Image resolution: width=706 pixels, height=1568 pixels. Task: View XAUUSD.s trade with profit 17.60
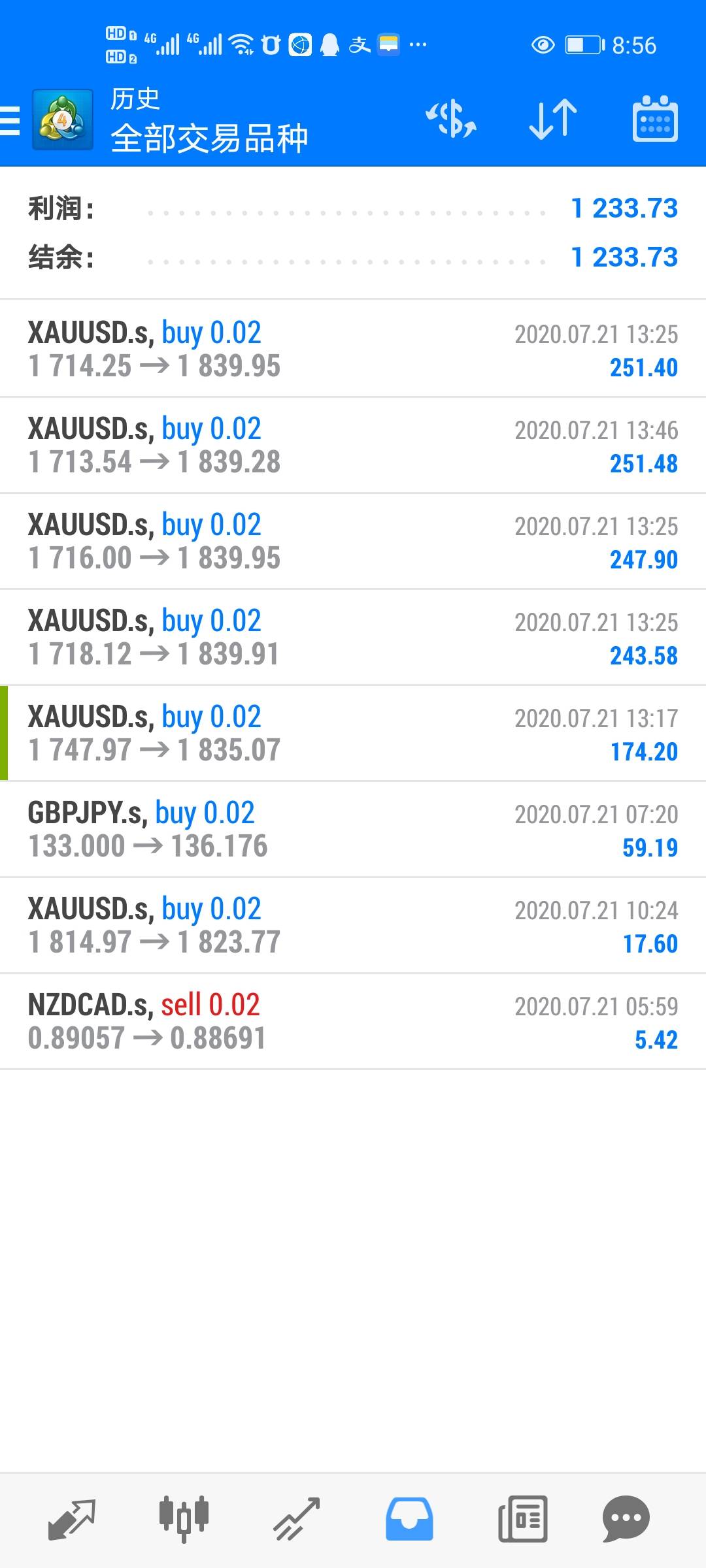point(353,925)
